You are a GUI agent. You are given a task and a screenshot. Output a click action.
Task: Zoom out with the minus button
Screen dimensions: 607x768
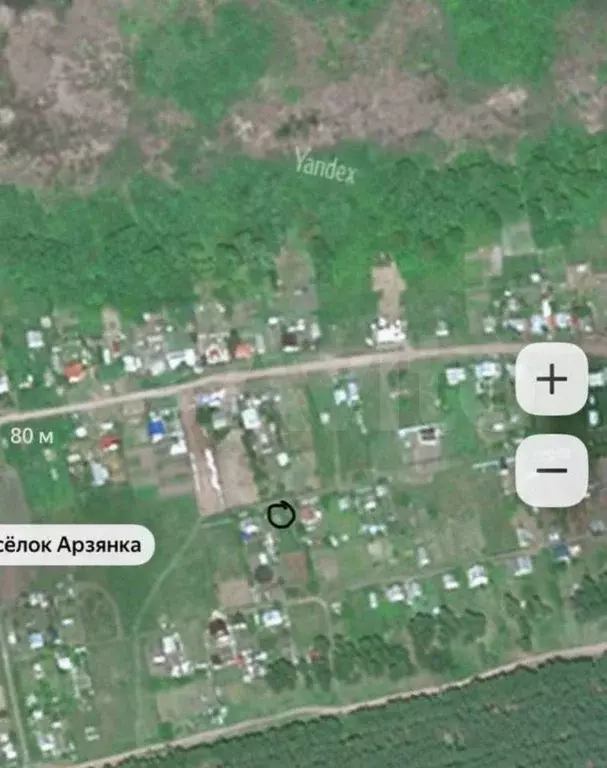click(551, 470)
